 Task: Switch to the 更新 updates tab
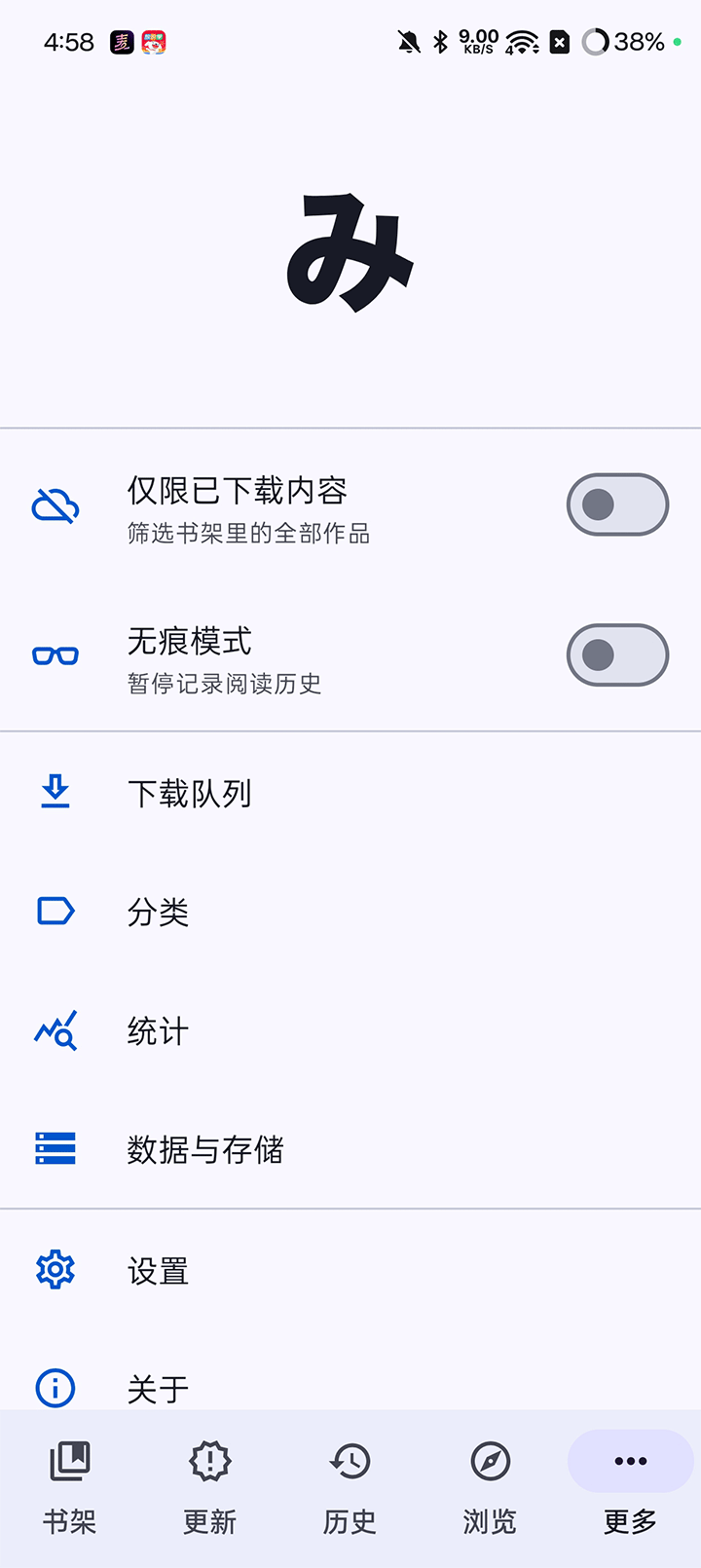pos(210,1486)
